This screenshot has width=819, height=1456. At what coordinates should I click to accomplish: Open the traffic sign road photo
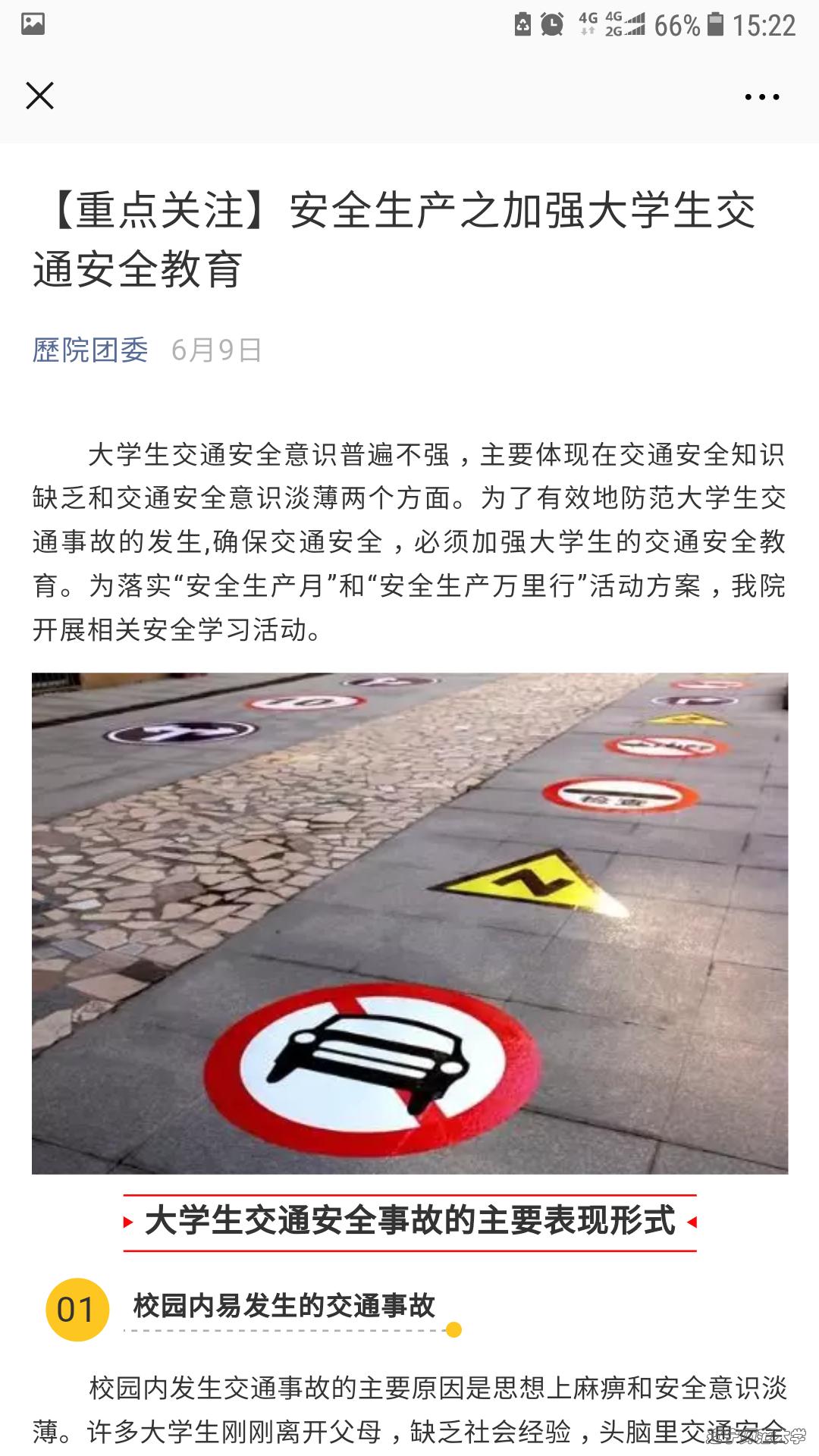tap(409, 923)
